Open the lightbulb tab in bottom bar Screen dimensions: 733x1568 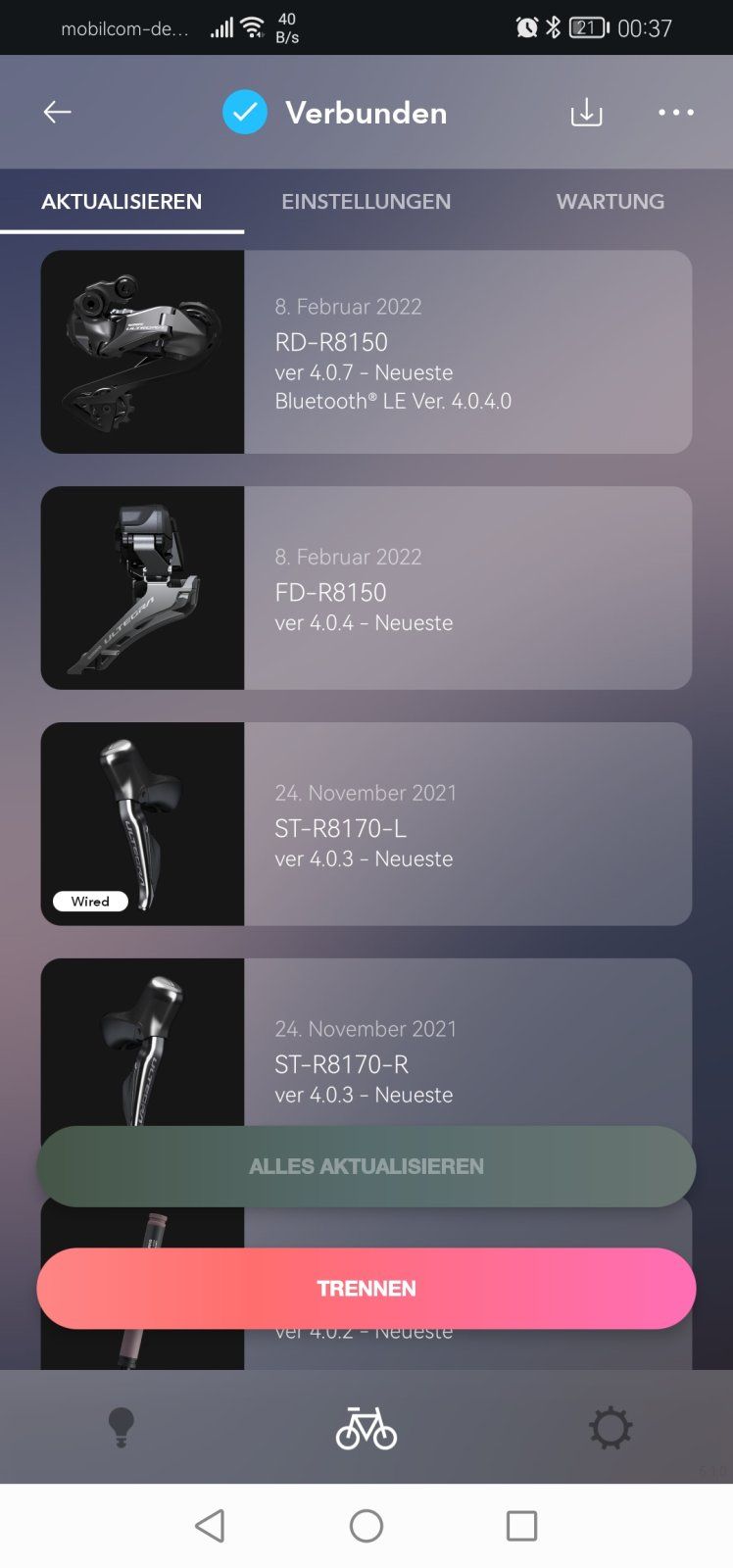(x=121, y=1428)
